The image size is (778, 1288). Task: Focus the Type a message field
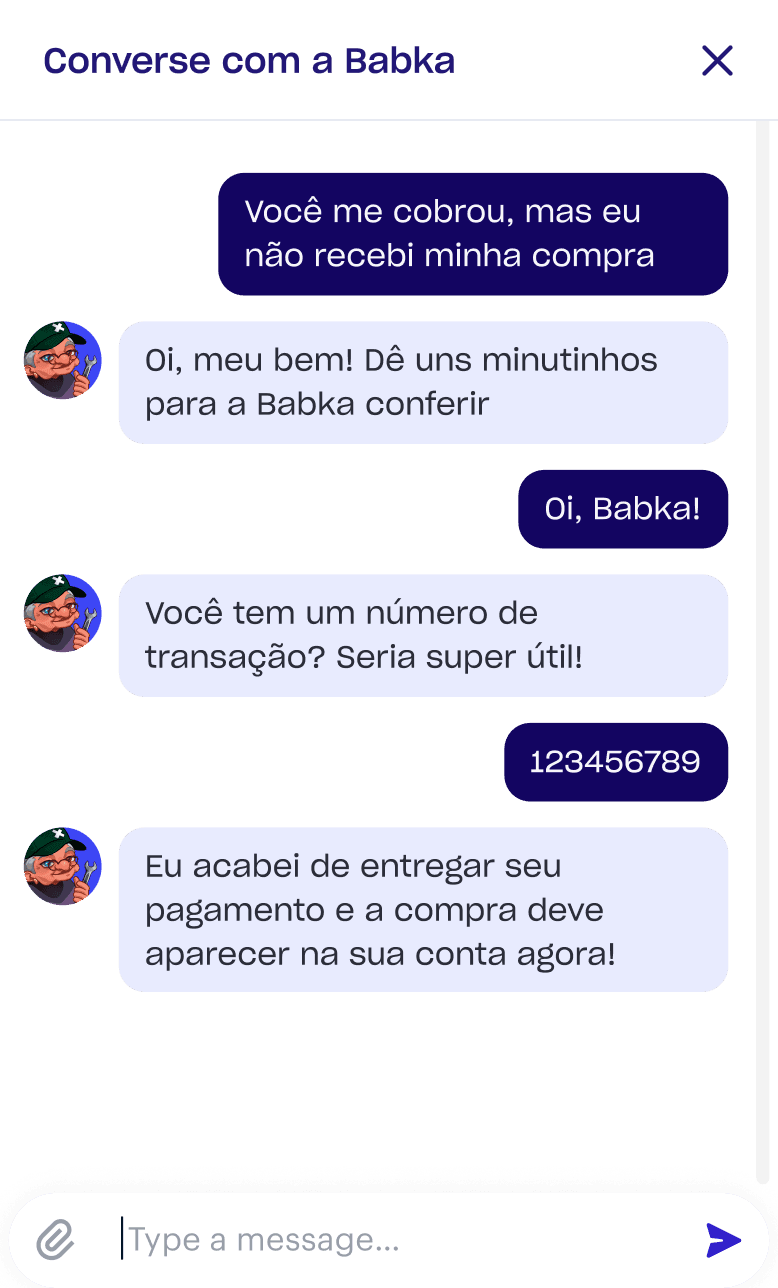coord(400,1241)
